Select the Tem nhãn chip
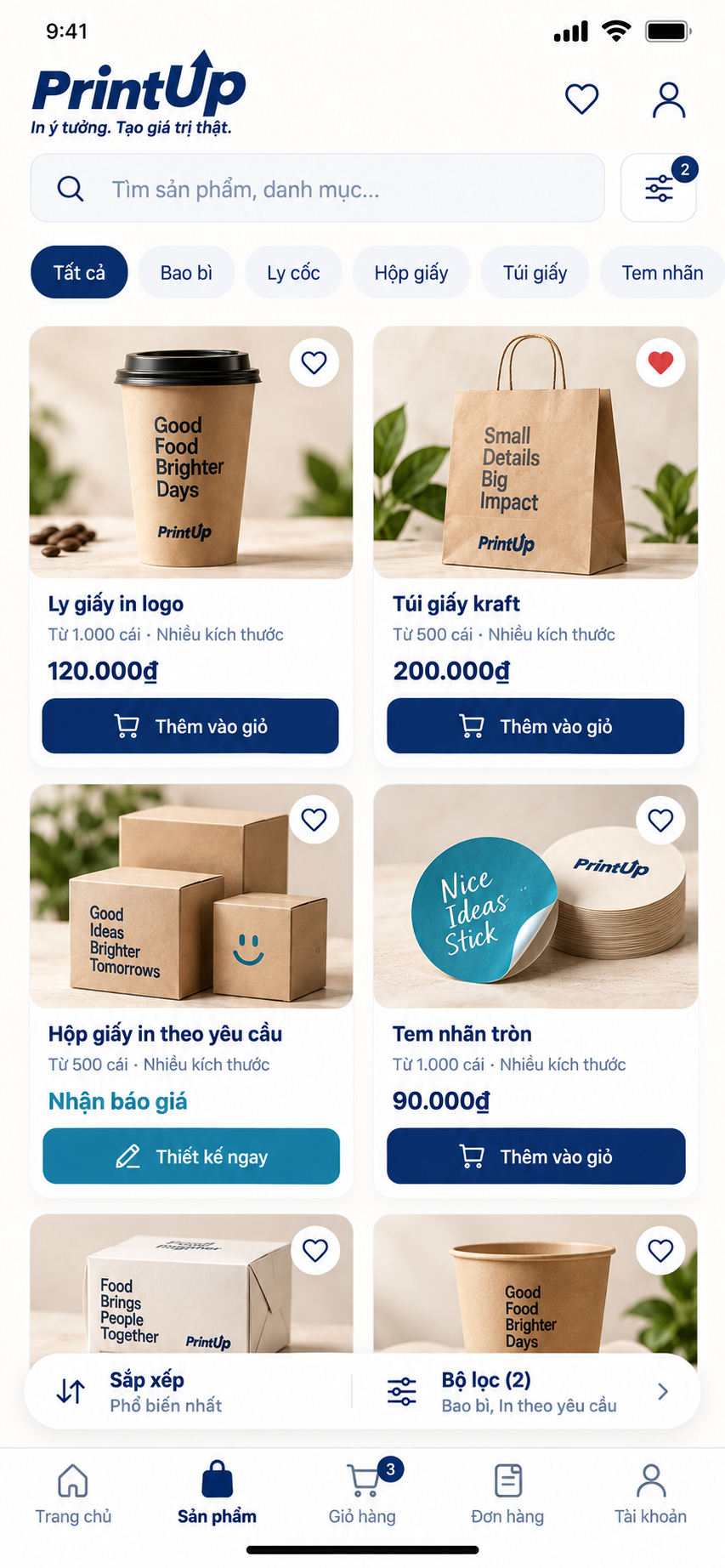The width and height of the screenshot is (725, 1568). [662, 272]
